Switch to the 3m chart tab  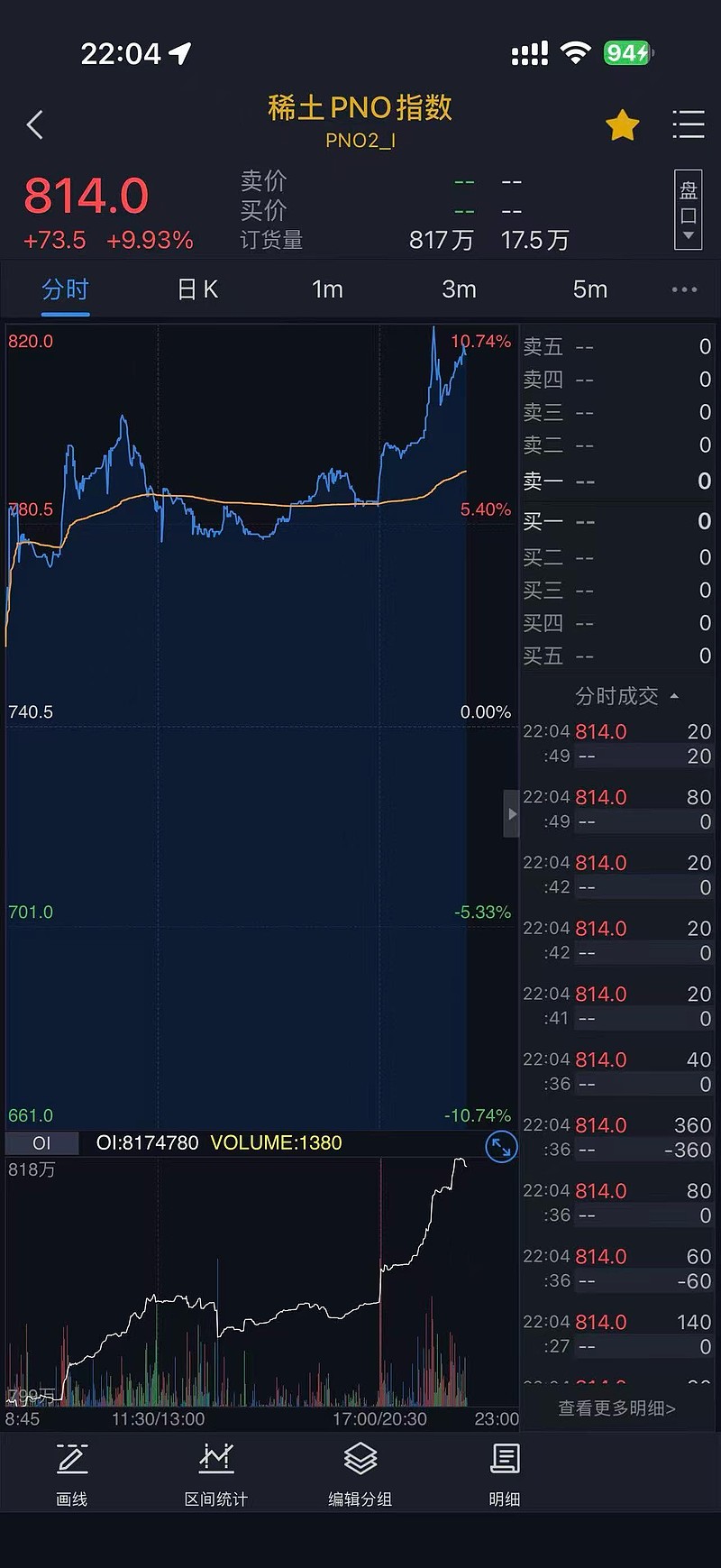pyautogui.click(x=459, y=289)
